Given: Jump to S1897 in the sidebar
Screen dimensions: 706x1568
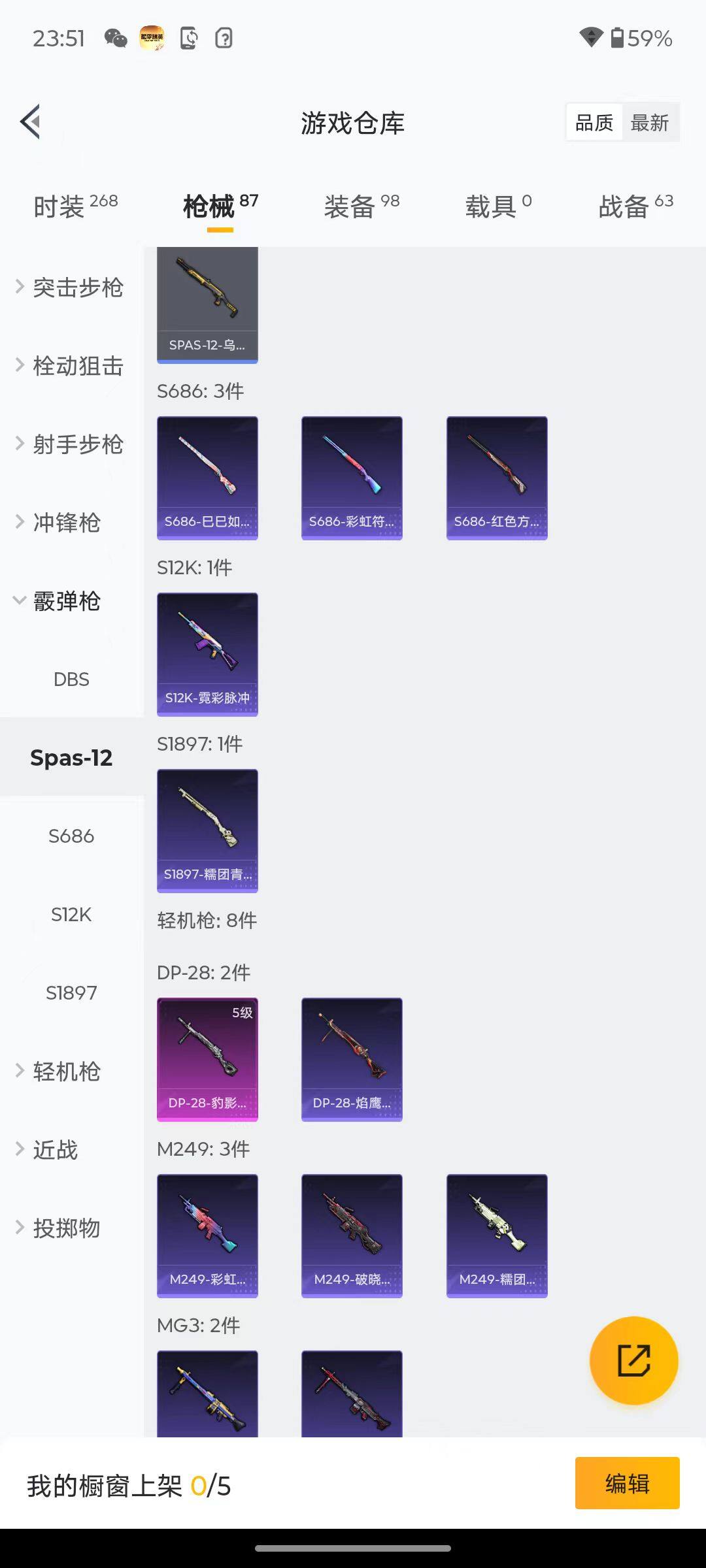Looking at the screenshot, I should click(x=71, y=993).
